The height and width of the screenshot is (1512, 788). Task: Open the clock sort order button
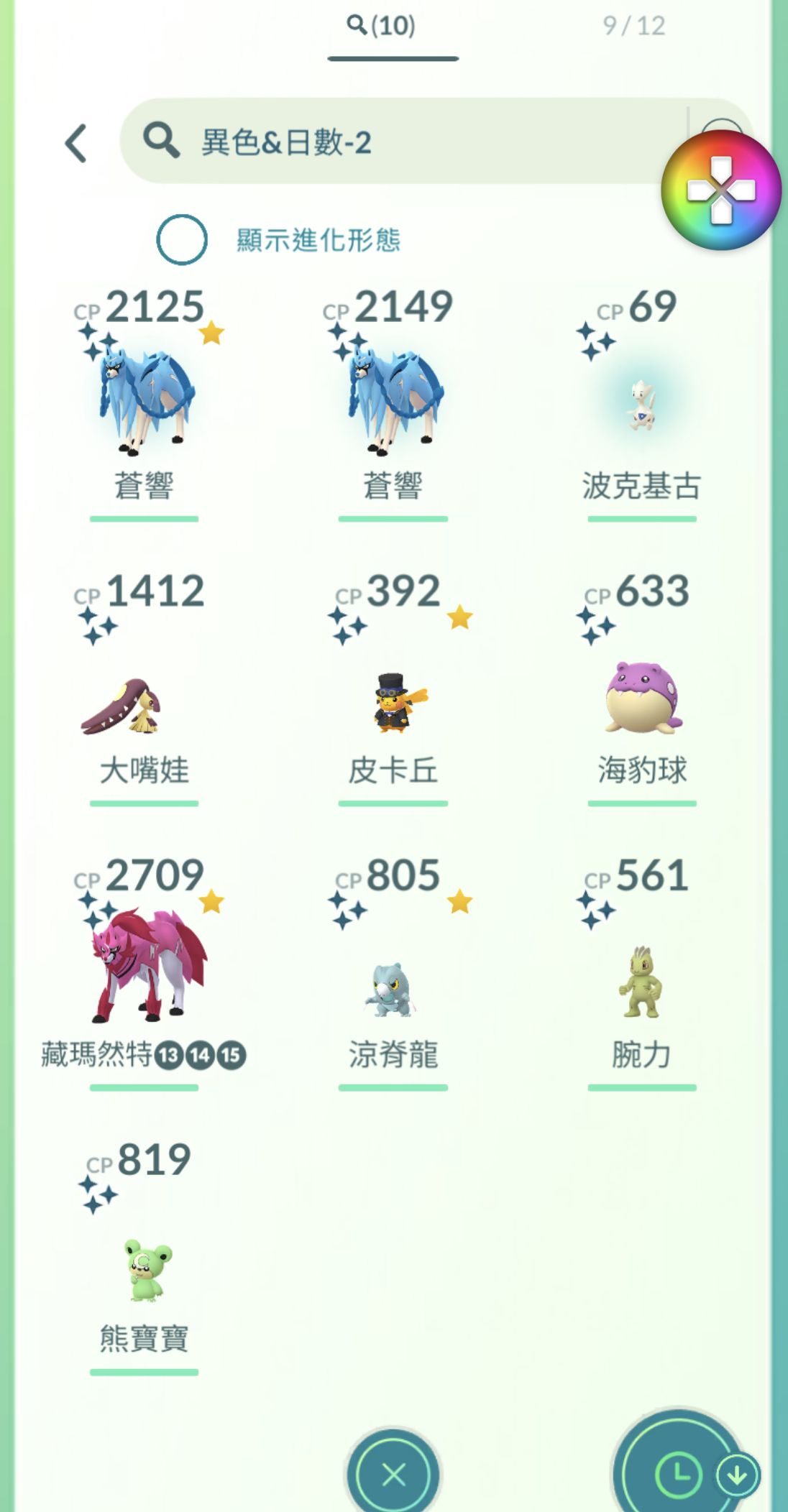(679, 1475)
